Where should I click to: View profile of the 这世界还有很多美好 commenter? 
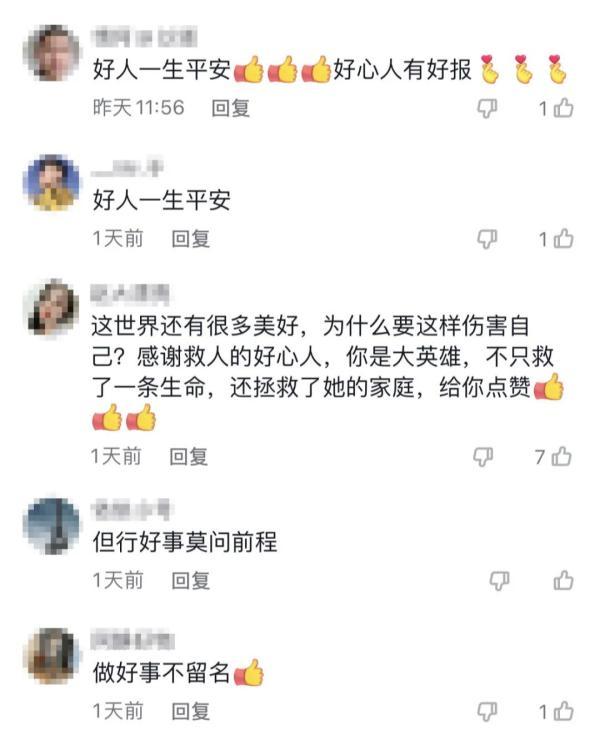coord(51,309)
